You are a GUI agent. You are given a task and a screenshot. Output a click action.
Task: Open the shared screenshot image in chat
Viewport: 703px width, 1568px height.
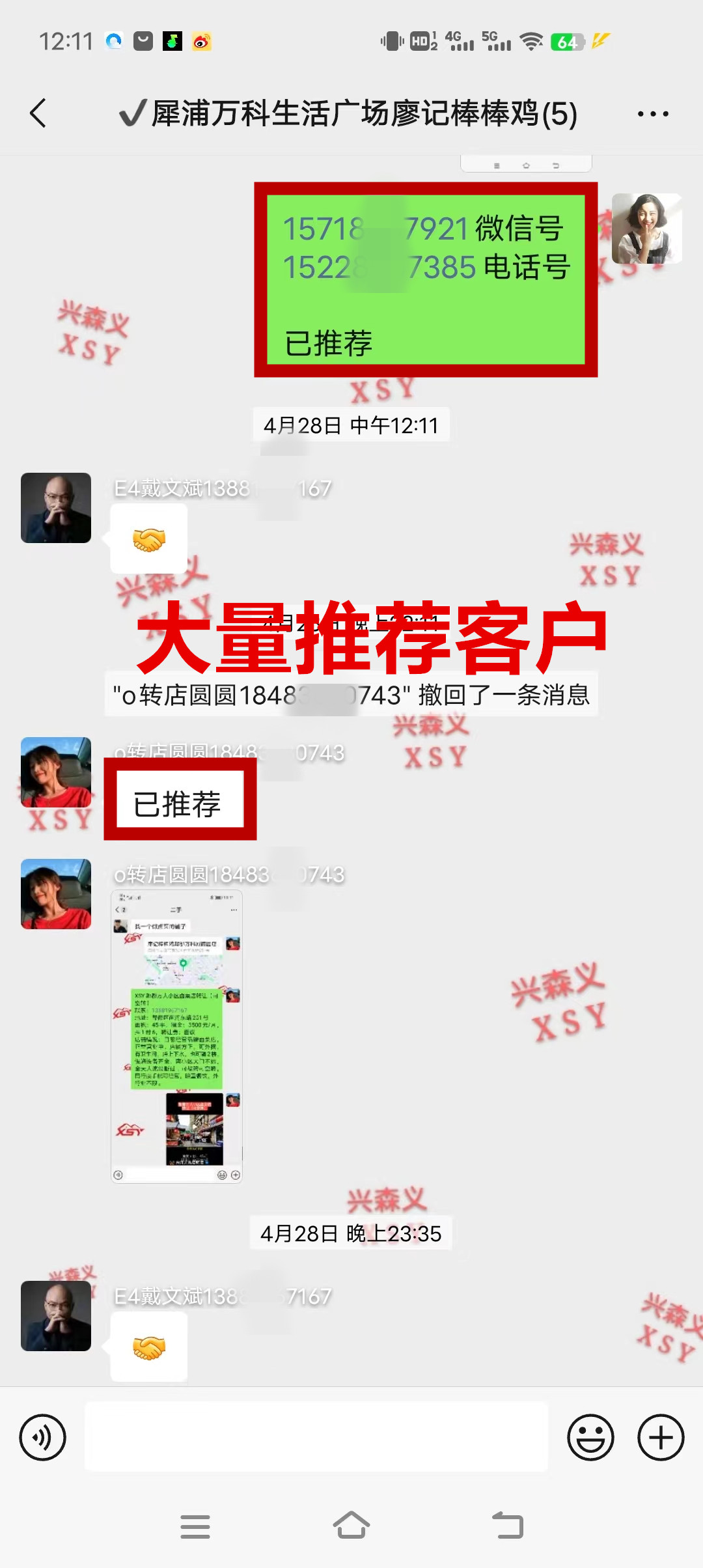coord(176,1035)
